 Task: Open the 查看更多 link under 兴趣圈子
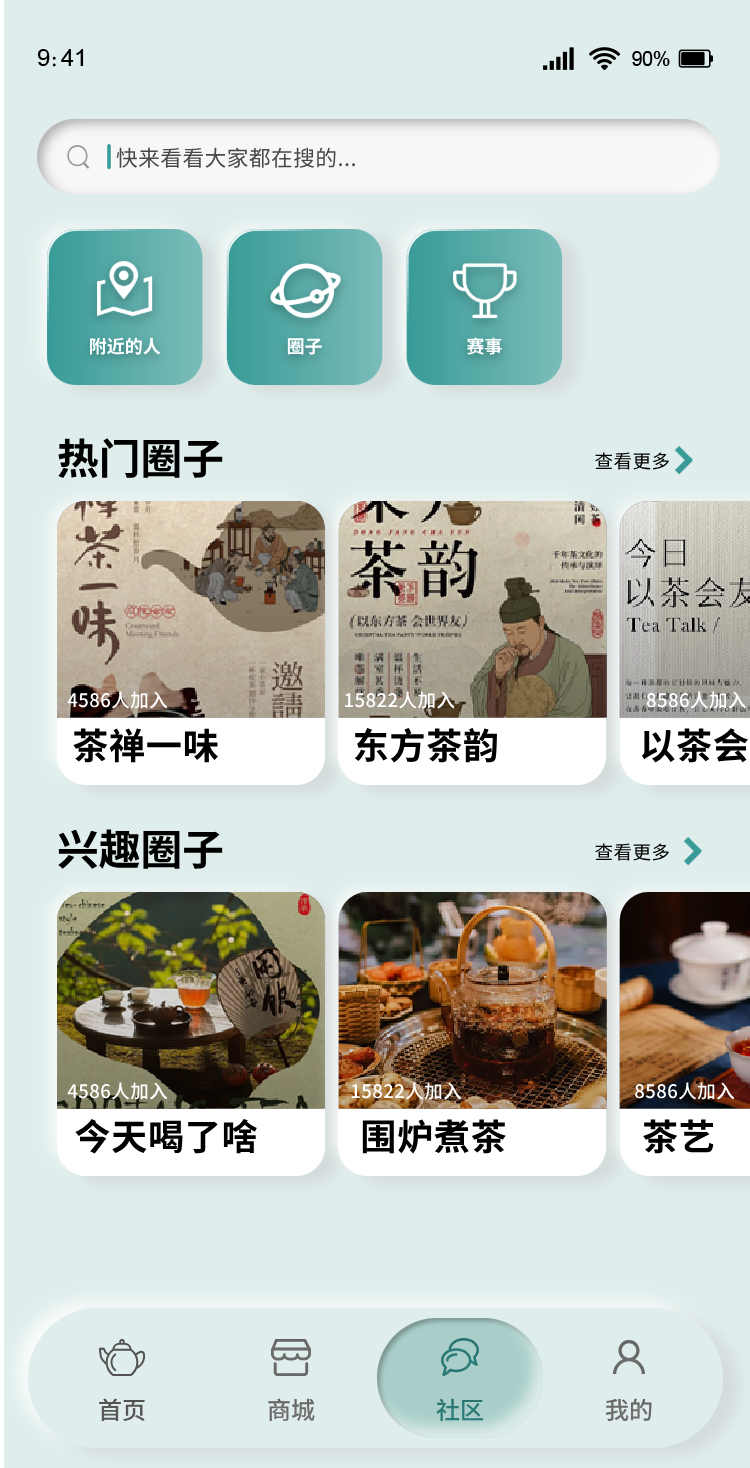point(630,851)
